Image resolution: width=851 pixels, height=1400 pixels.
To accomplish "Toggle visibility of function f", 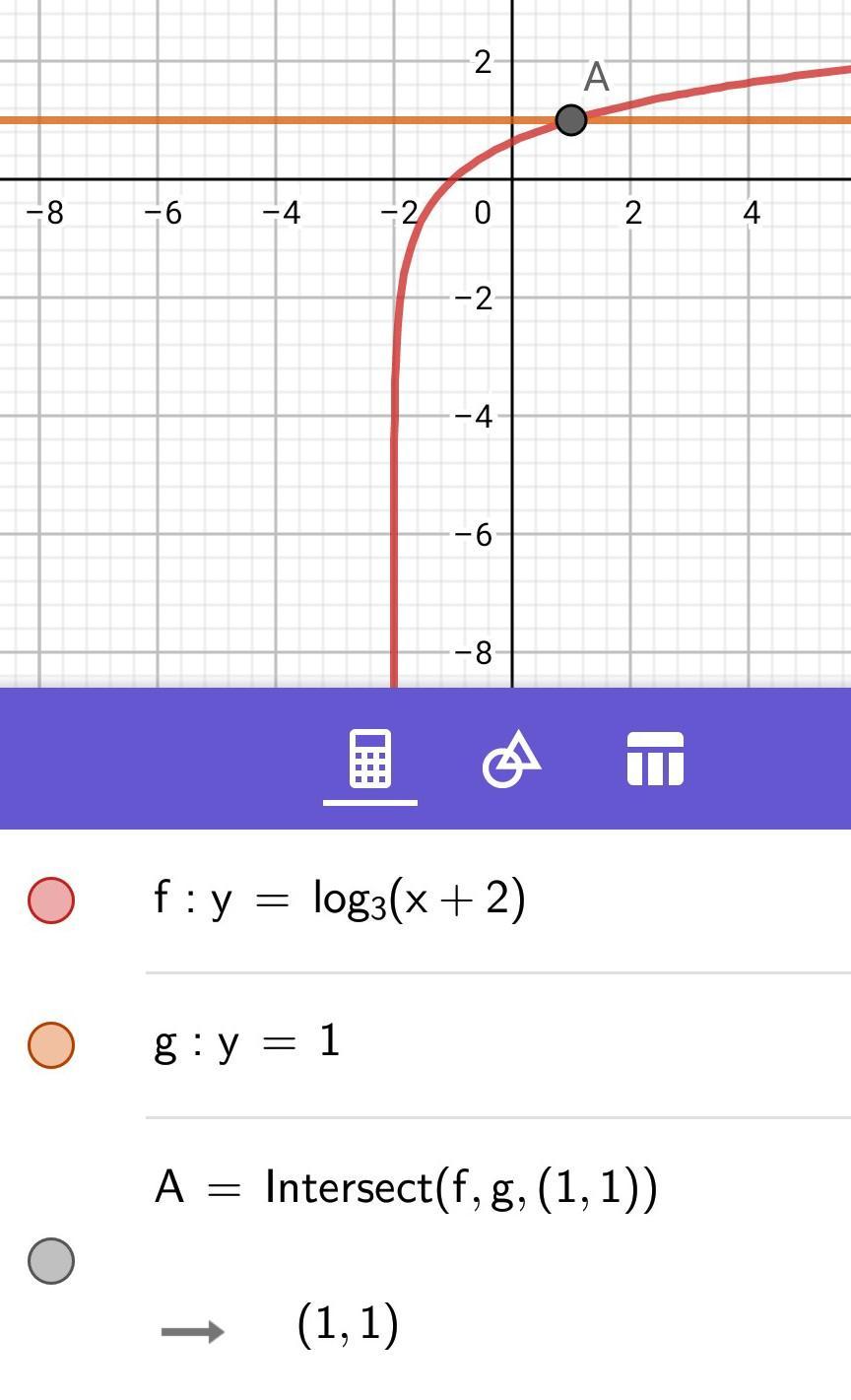I will pos(51,900).
